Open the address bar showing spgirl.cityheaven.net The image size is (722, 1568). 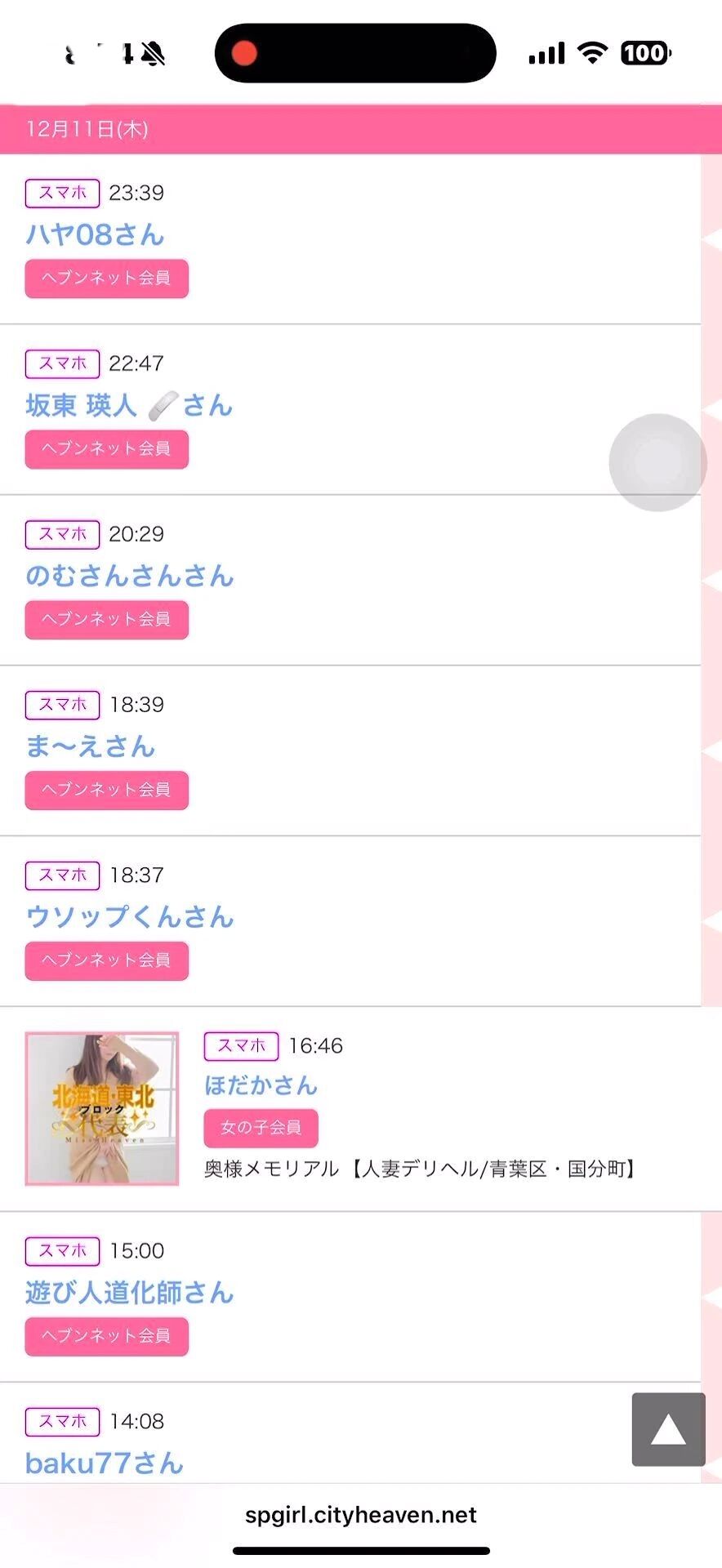(x=361, y=1515)
